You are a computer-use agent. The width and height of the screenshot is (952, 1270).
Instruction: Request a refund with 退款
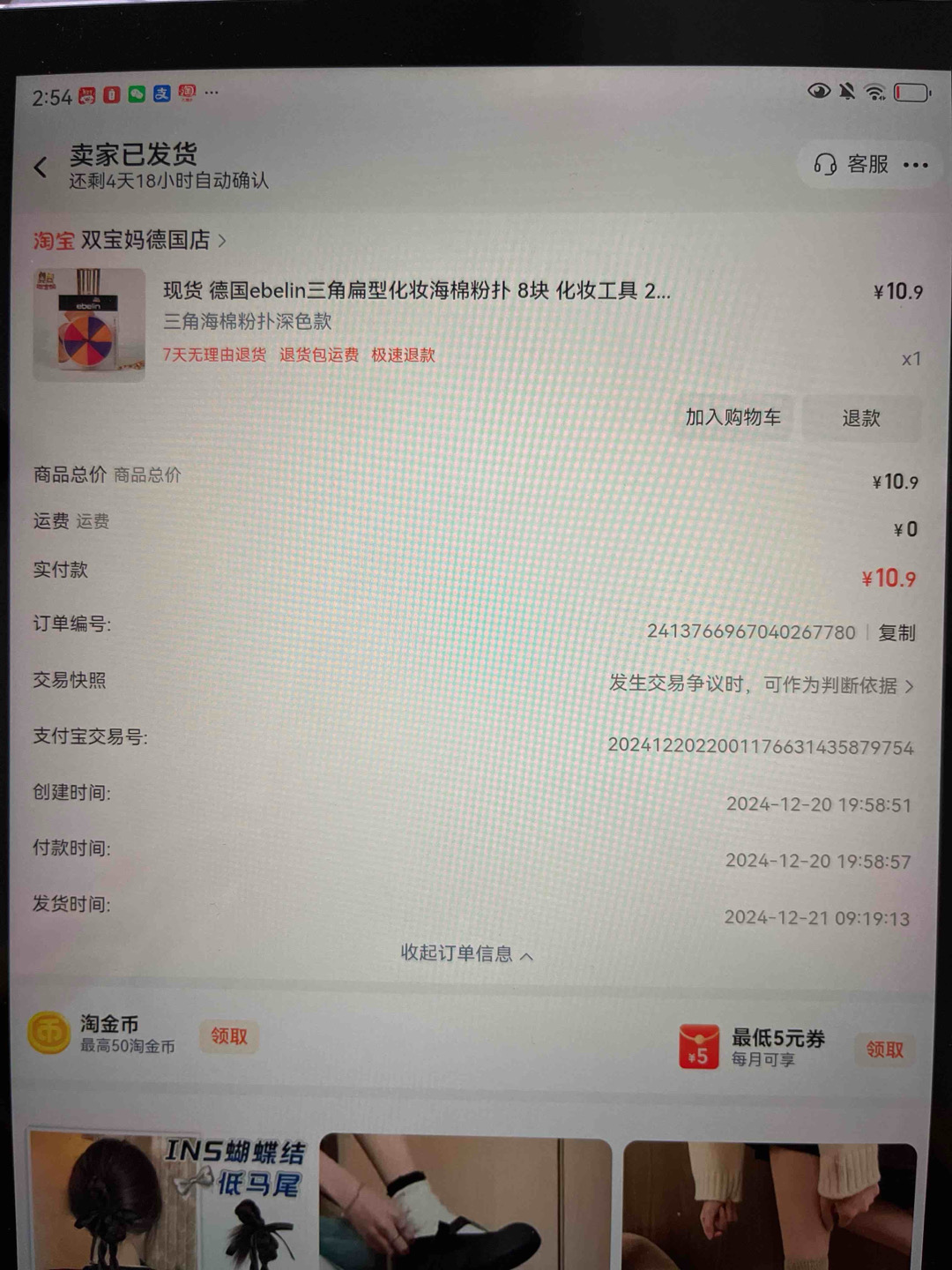[x=861, y=418]
